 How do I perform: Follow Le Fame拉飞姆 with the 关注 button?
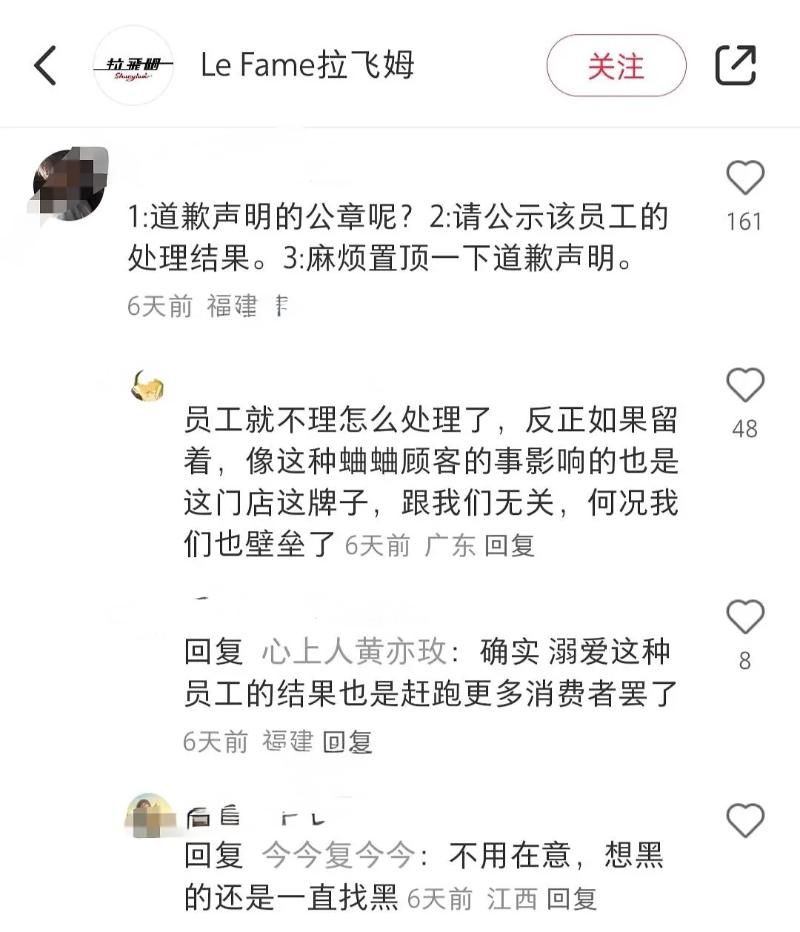[616, 66]
